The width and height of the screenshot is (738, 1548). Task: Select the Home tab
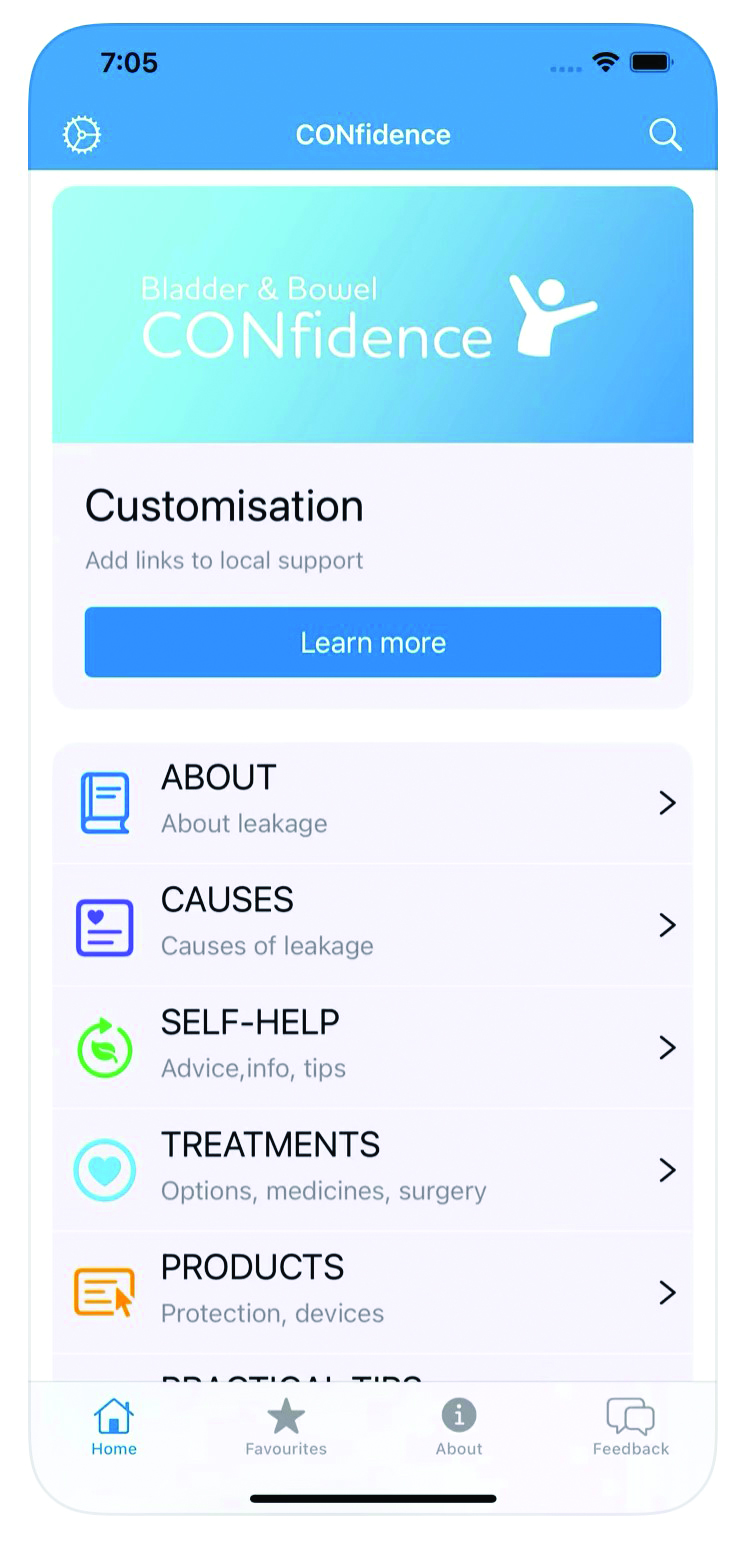(x=114, y=1427)
